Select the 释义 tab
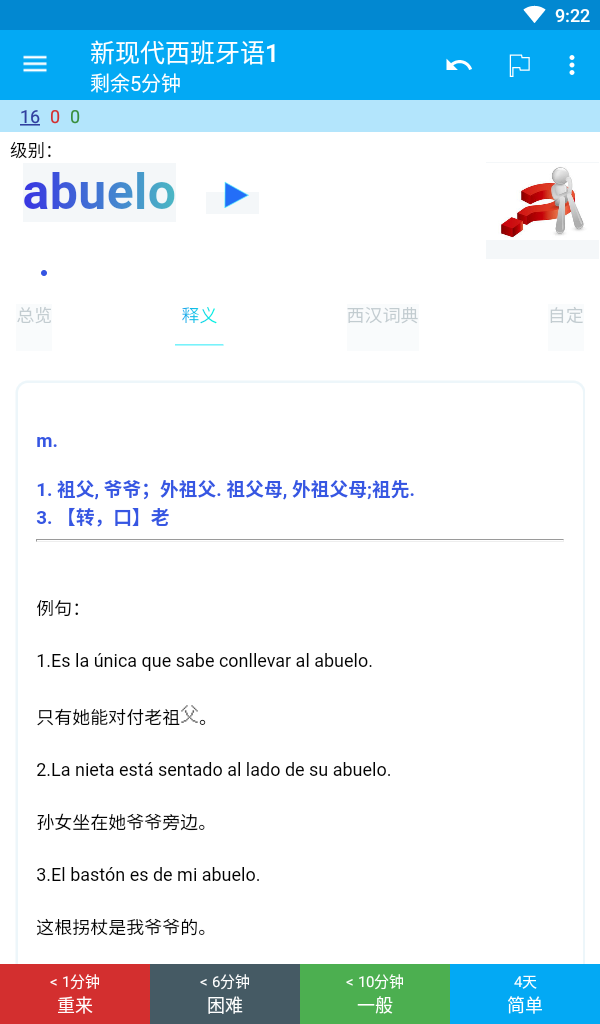The image size is (600, 1024). [x=199, y=316]
